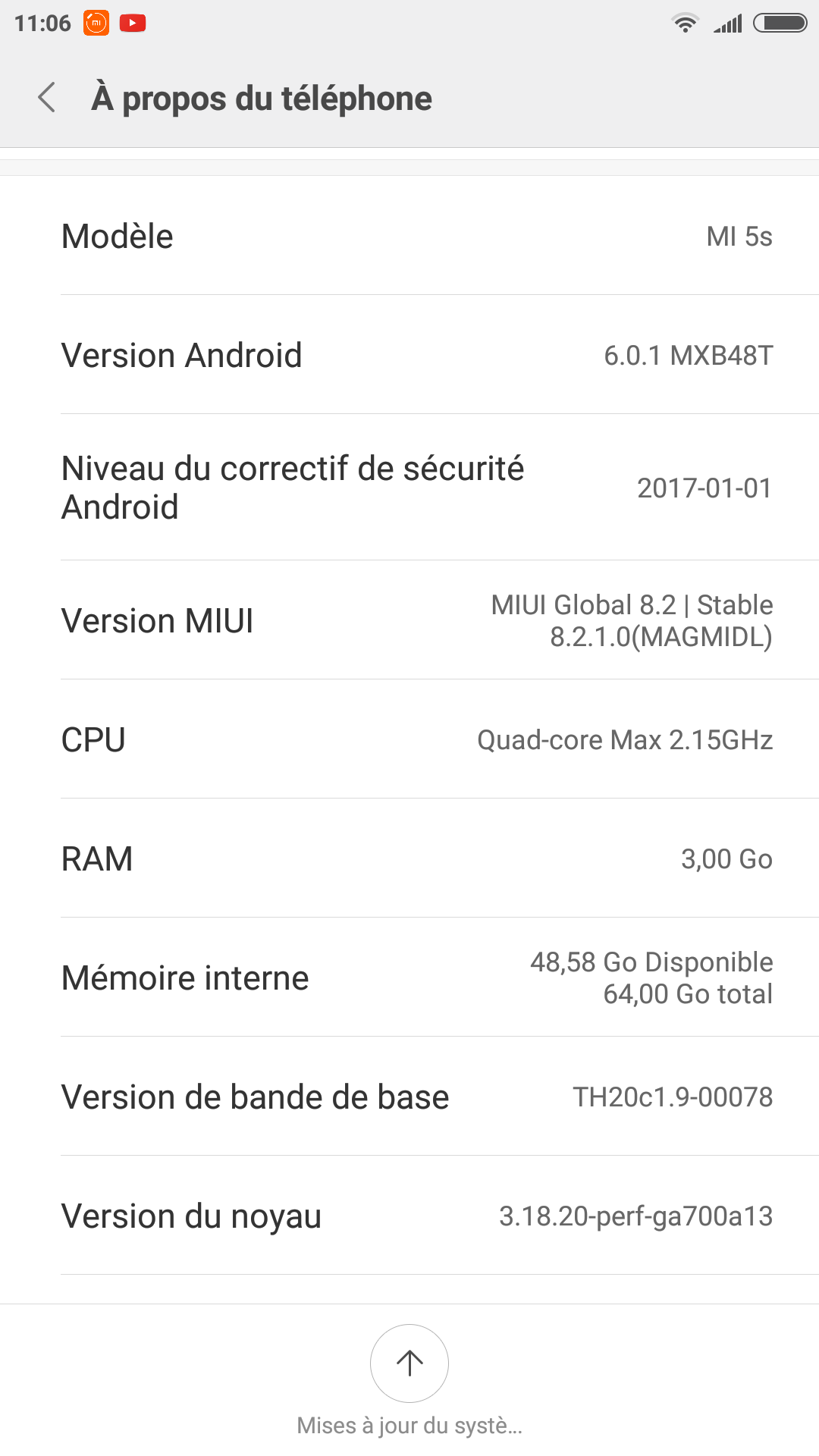
Task: Tap the RAM row
Action: coord(409,858)
